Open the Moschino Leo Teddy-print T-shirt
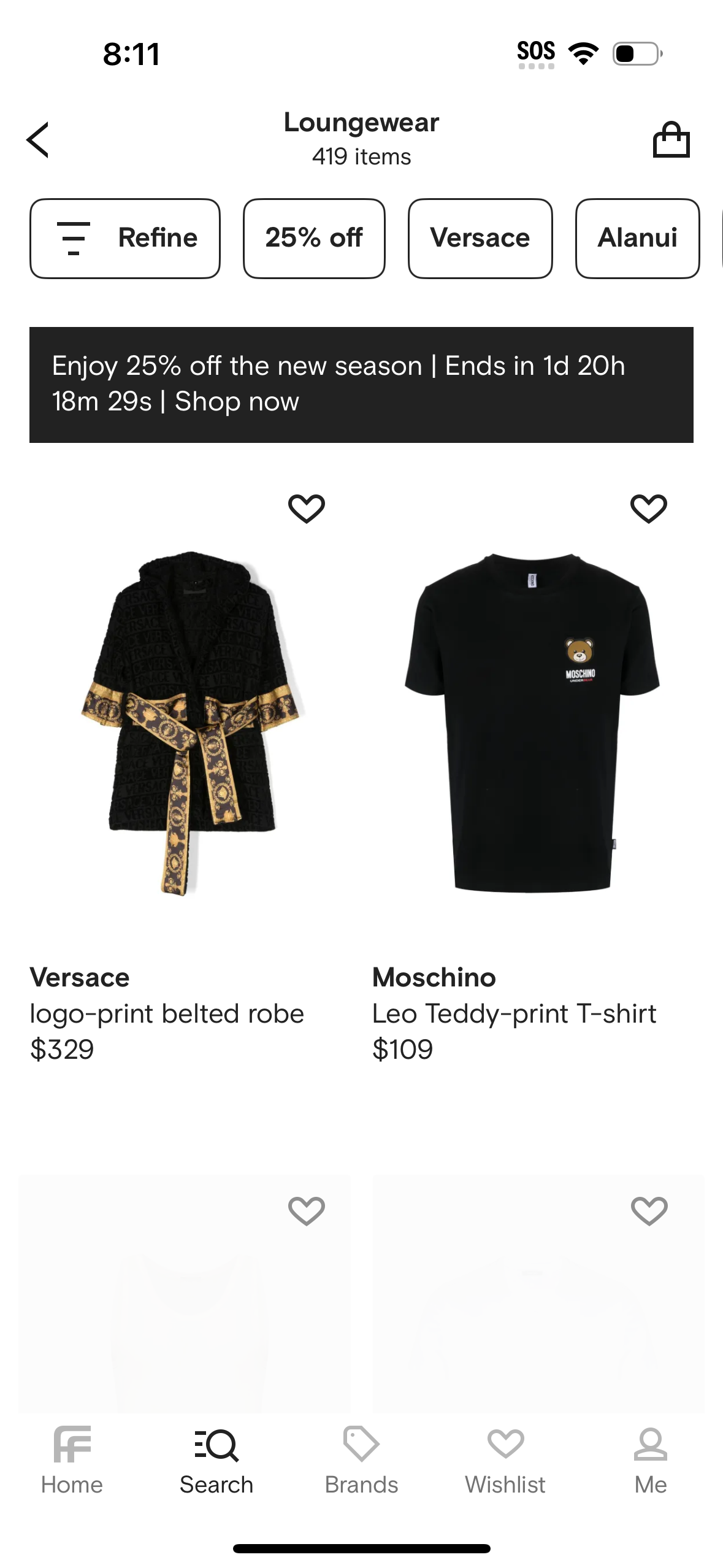Image resolution: width=723 pixels, height=1568 pixels. 532,724
